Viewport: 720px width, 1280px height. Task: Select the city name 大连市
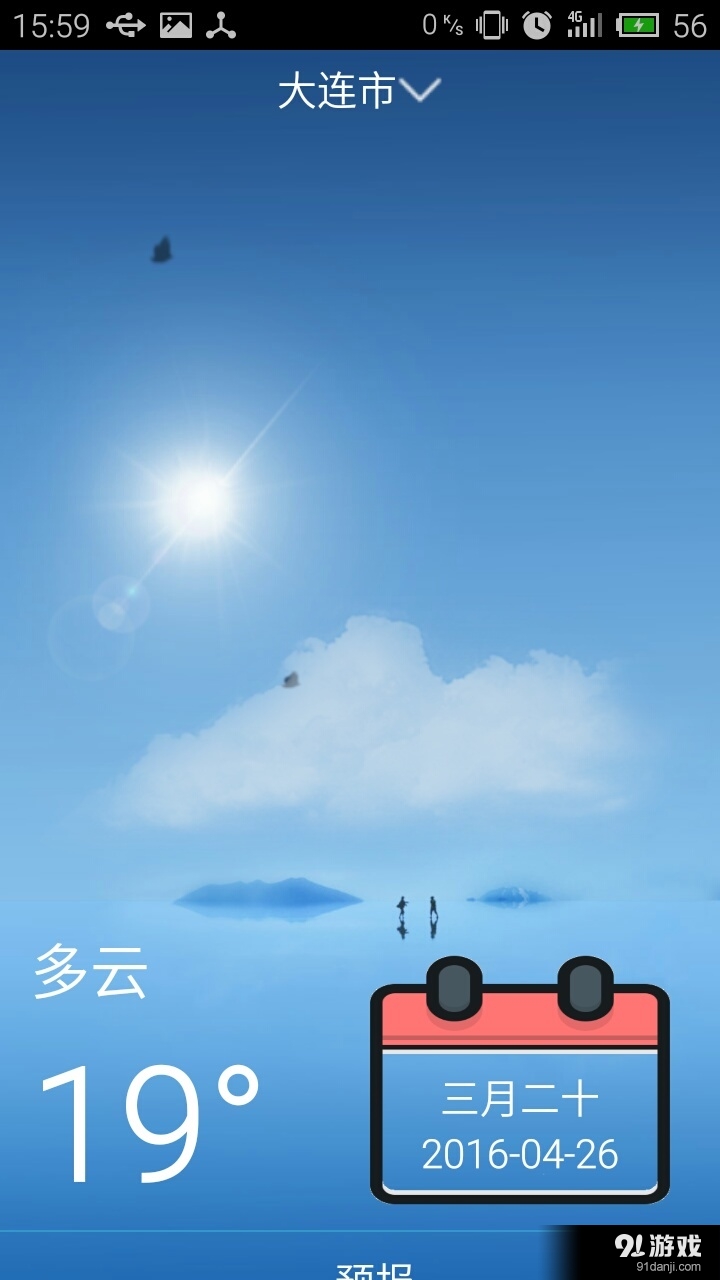point(337,90)
